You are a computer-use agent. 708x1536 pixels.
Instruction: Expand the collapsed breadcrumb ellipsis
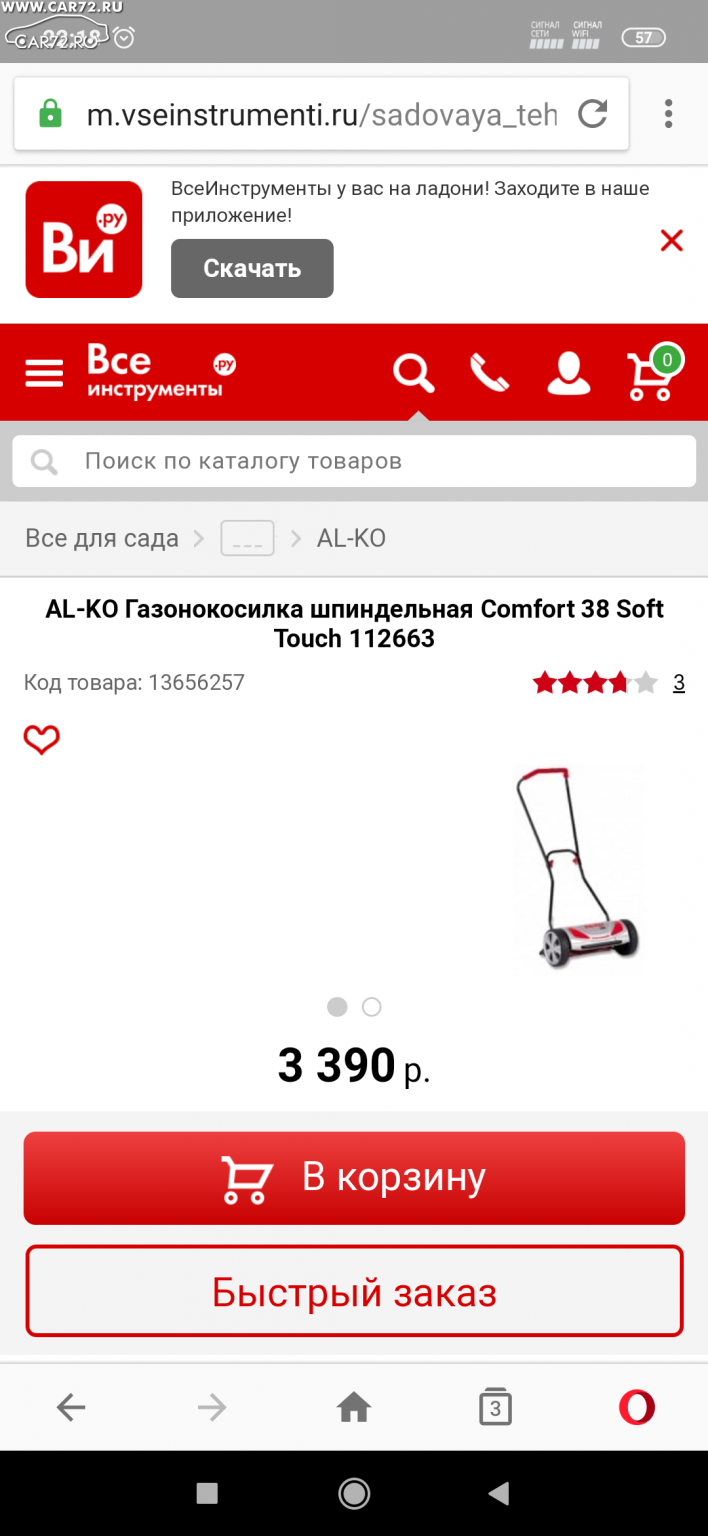click(247, 538)
